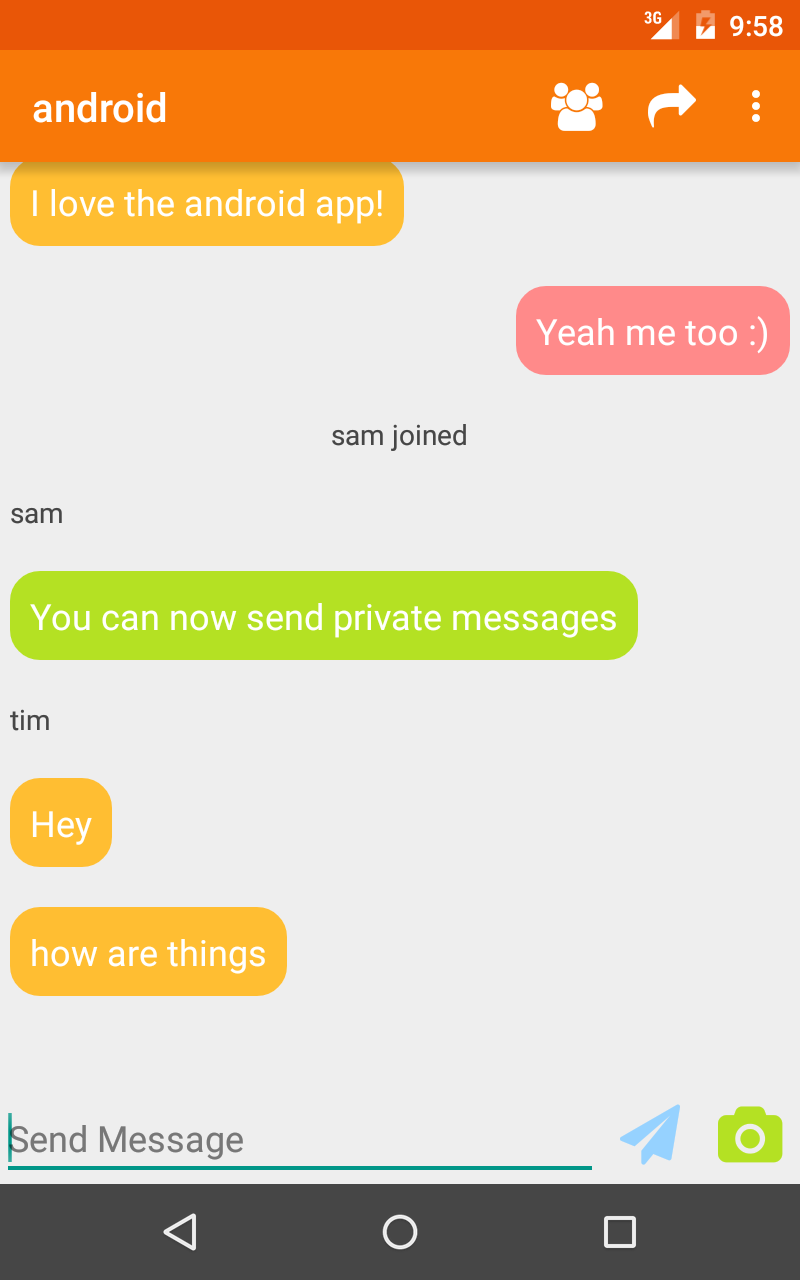
Task: Go back using system back button
Action: 180,1232
